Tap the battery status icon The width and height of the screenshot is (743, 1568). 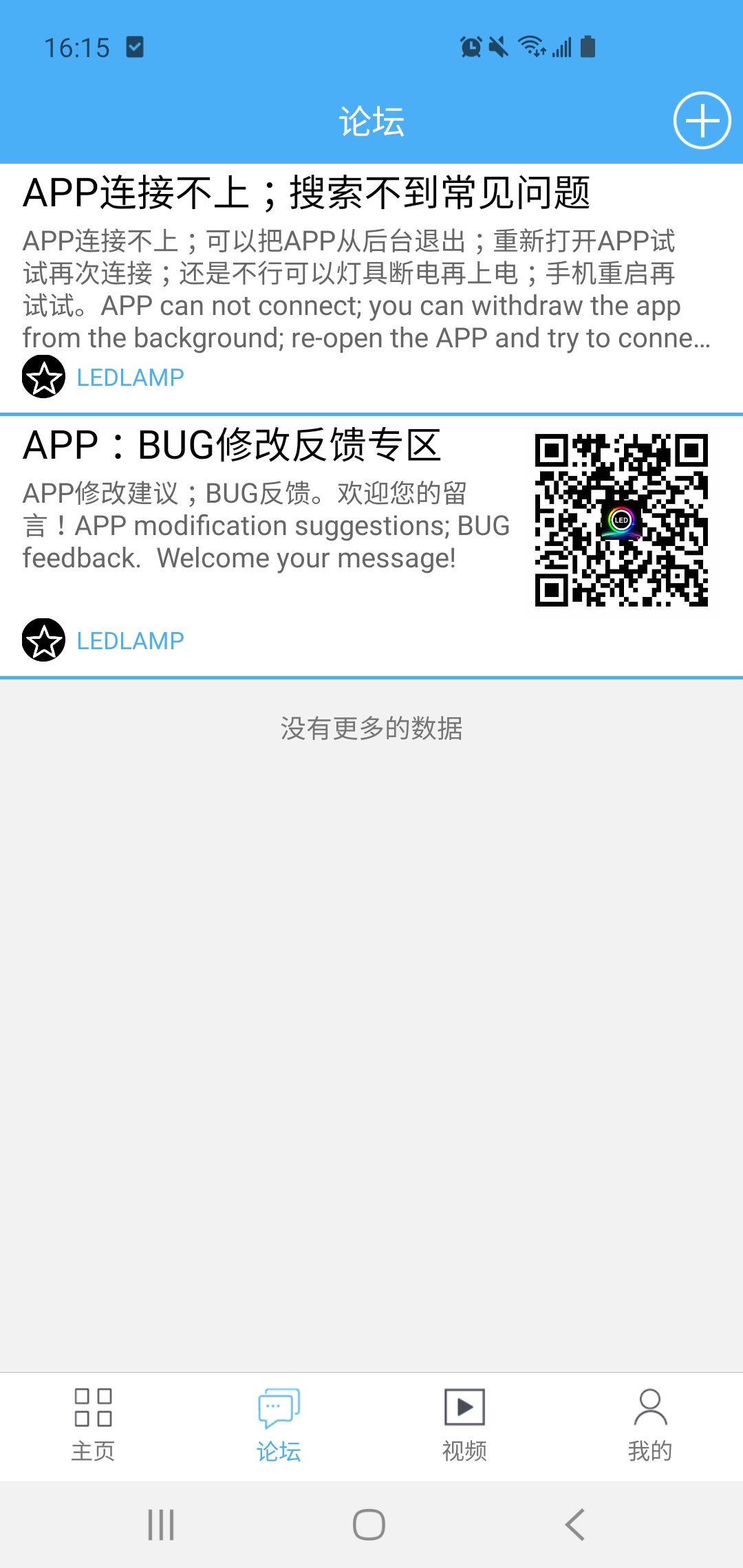pyautogui.click(x=588, y=45)
